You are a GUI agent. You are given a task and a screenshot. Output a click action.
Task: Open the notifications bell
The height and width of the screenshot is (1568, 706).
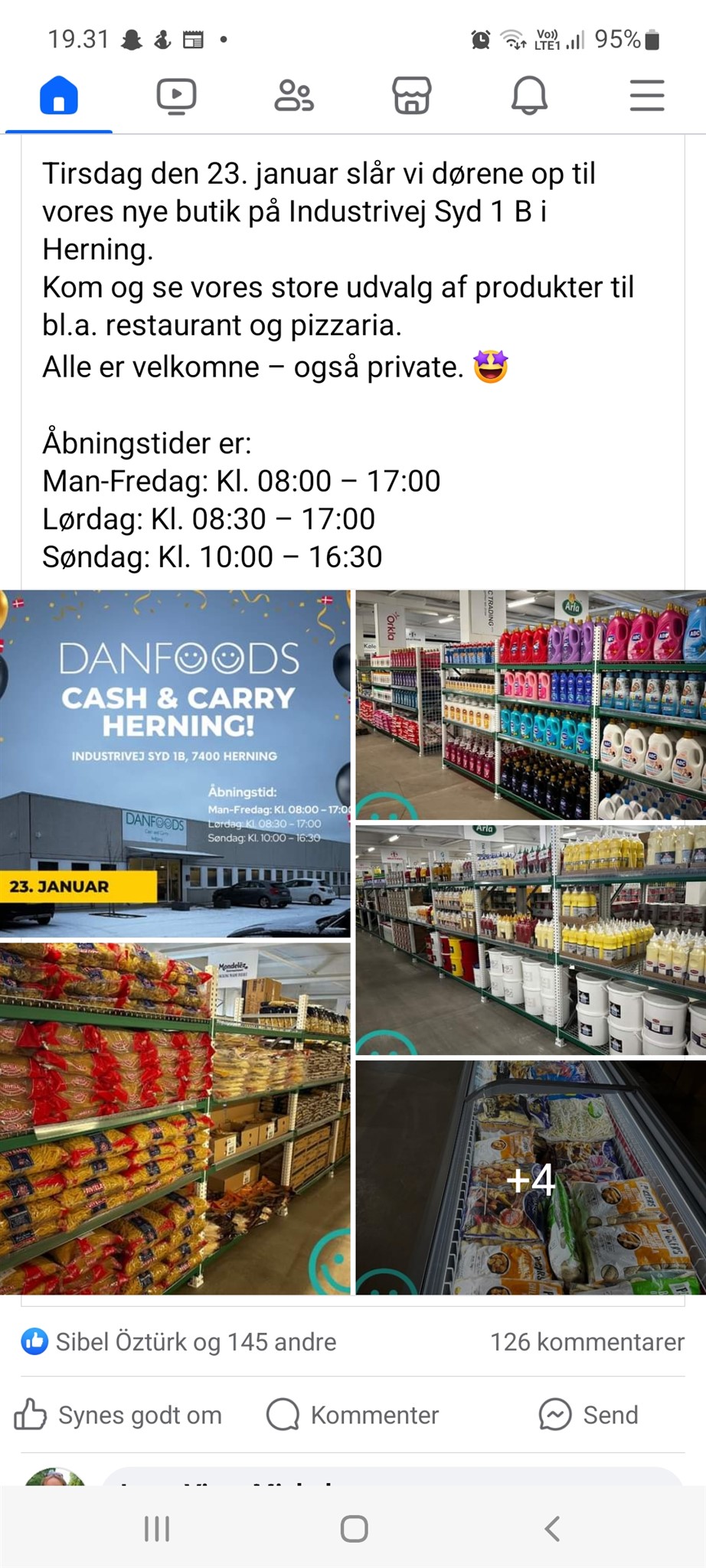[529, 96]
